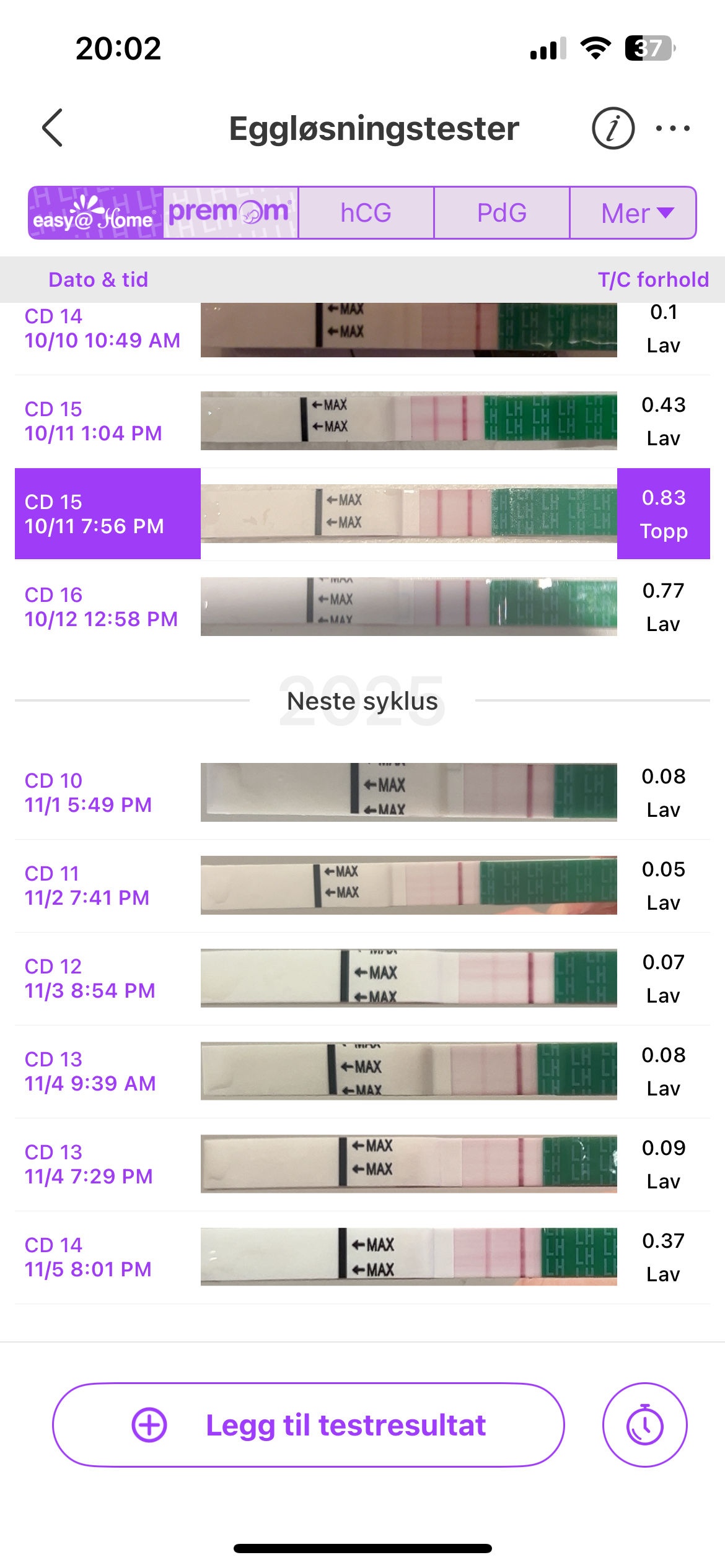
Task: Go back using the top-left arrow
Action: click(53, 128)
